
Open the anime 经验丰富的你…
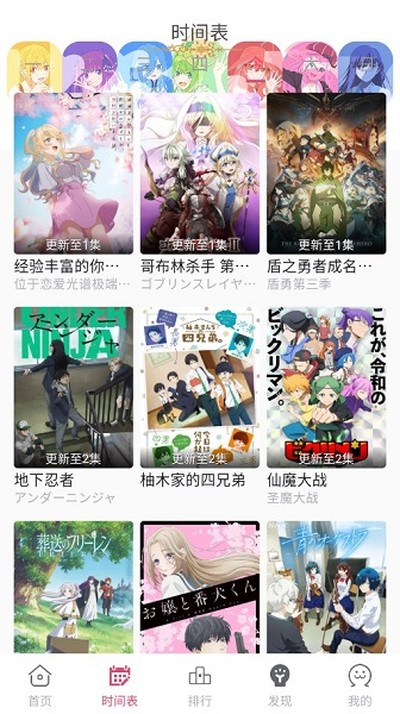[73, 192]
